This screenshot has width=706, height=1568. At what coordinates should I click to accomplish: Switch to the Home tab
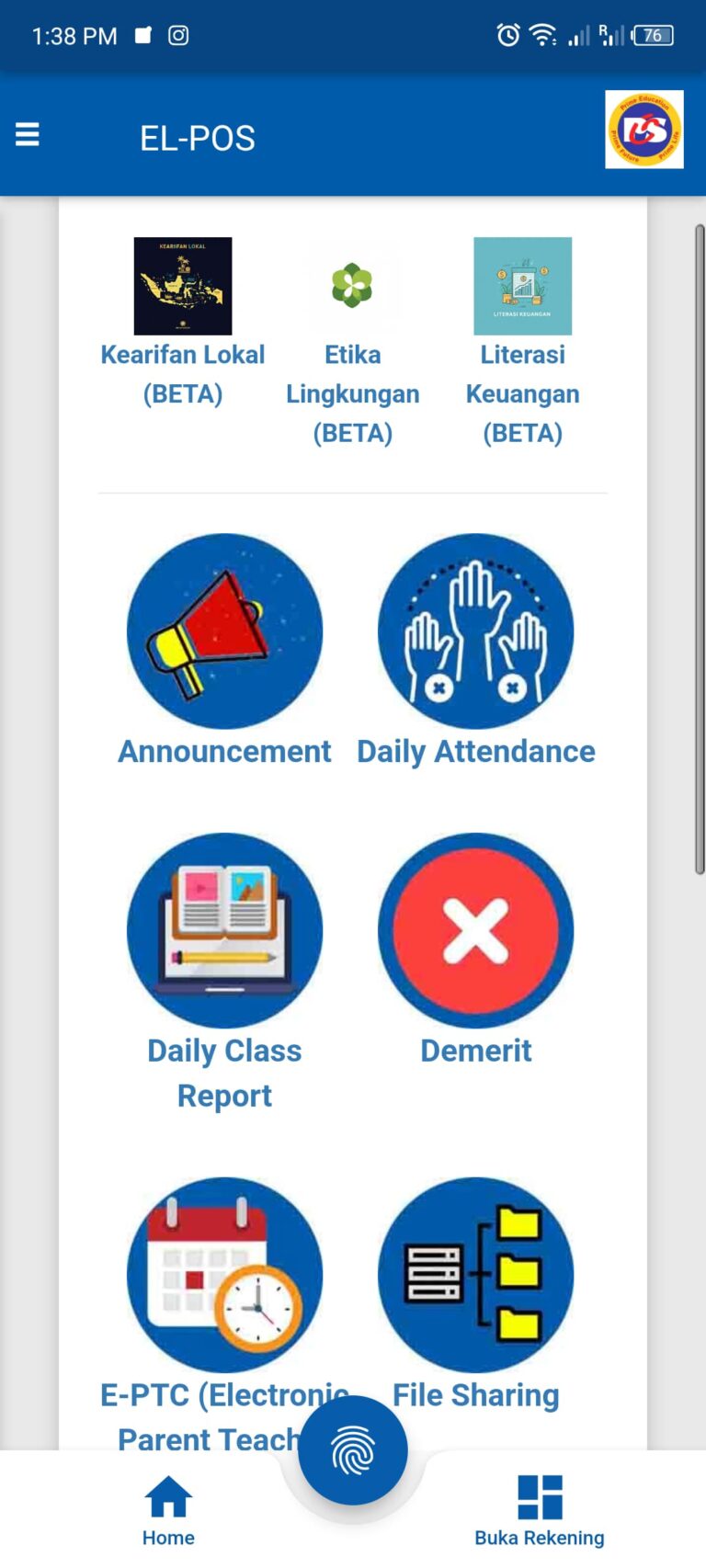pyautogui.click(x=168, y=1510)
